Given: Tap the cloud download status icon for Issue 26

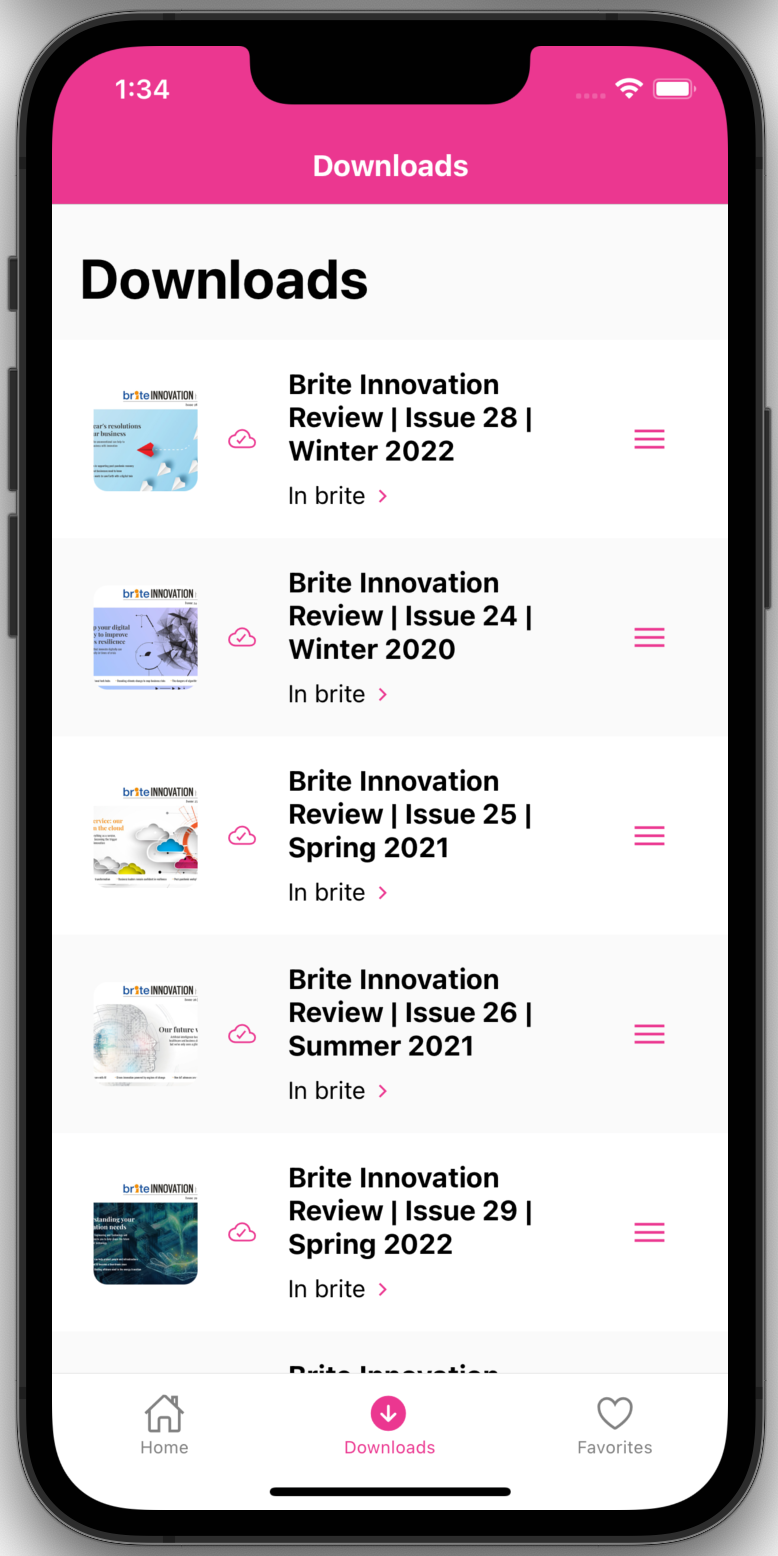Looking at the screenshot, I should tap(242, 1034).
